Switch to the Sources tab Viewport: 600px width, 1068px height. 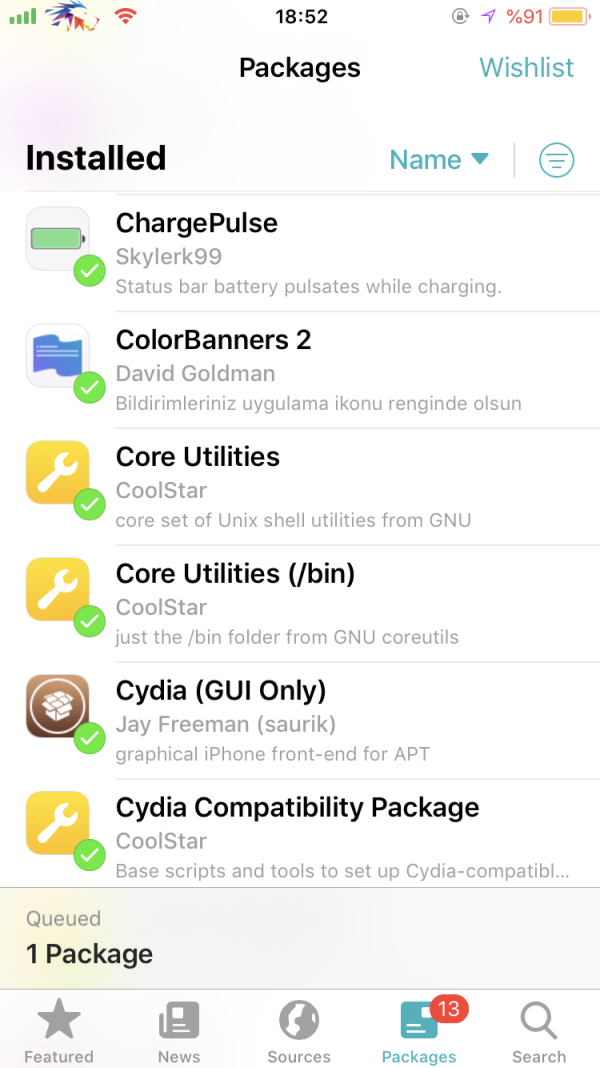[299, 1032]
